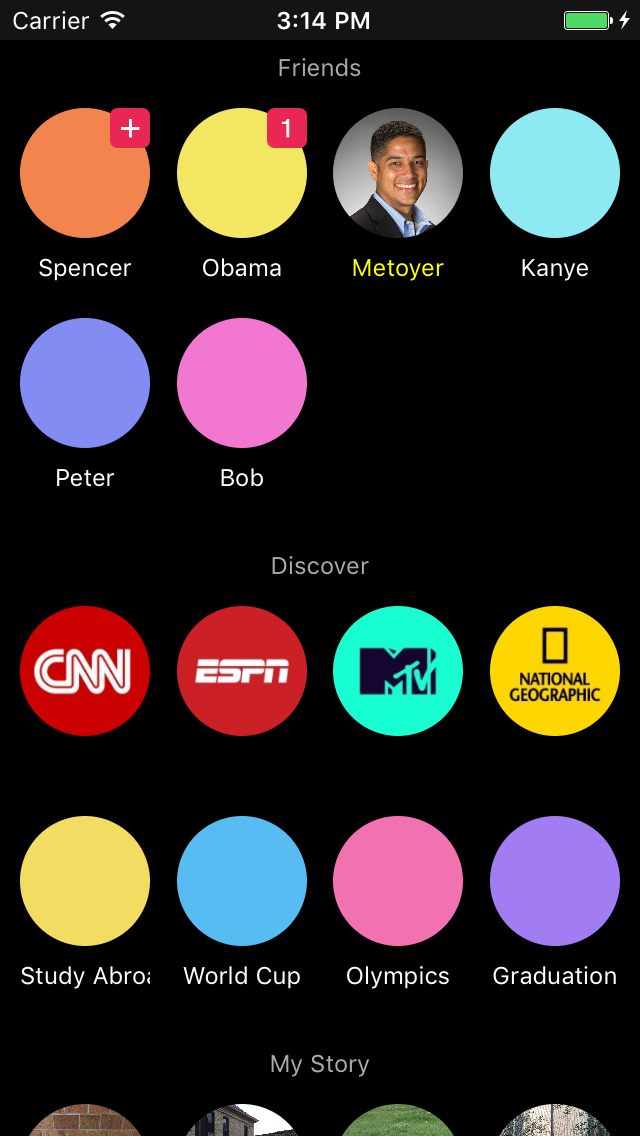Open the Study Abroad story

(85, 881)
